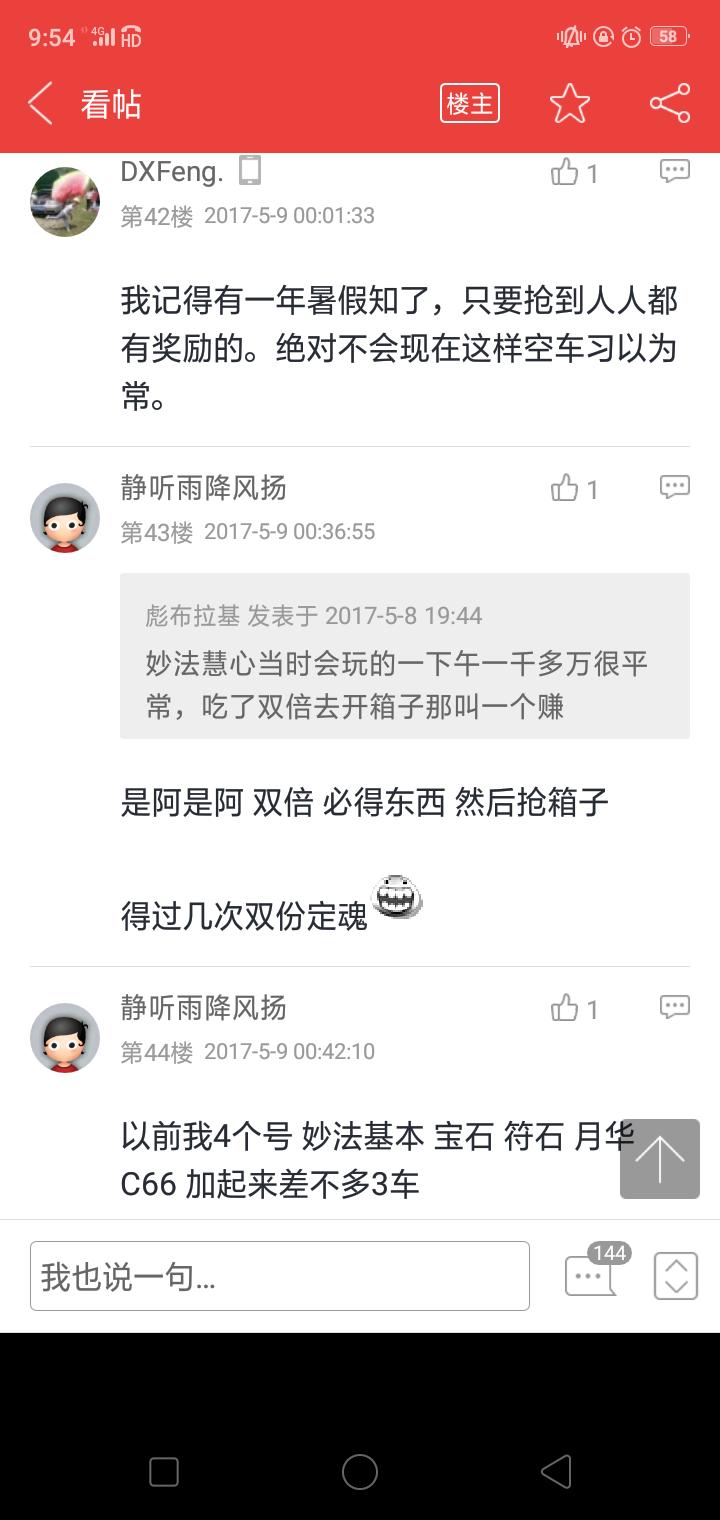720x1520 pixels.
Task: Open the quoted post by 彪布拉基
Action: click(404, 656)
